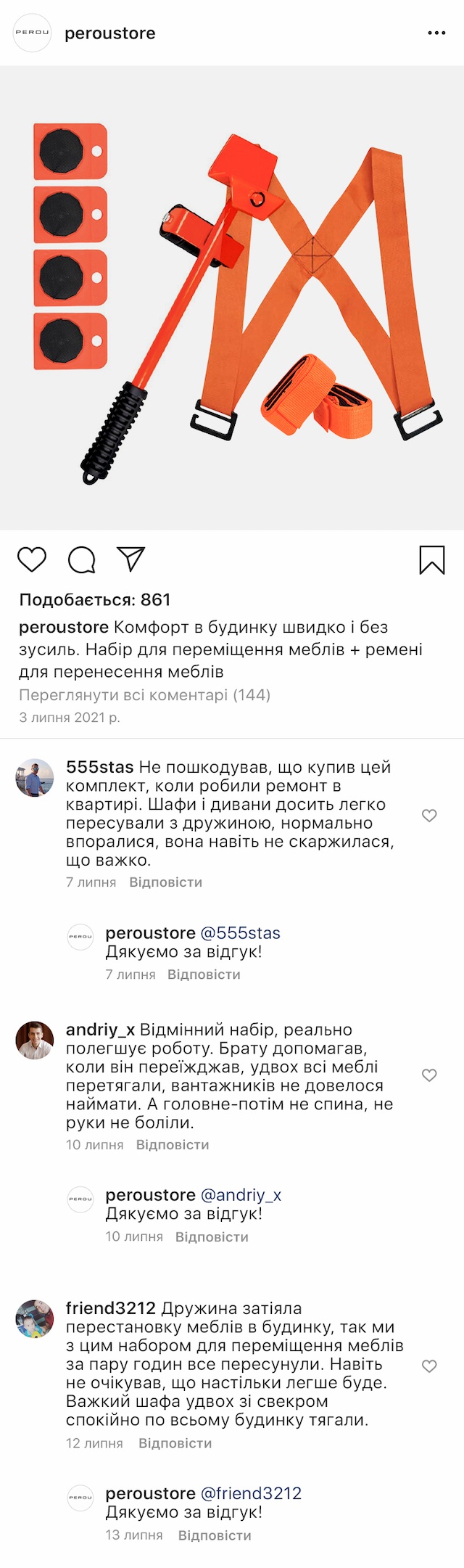Reply to peroustore's answer to friend3212

tap(215, 1535)
